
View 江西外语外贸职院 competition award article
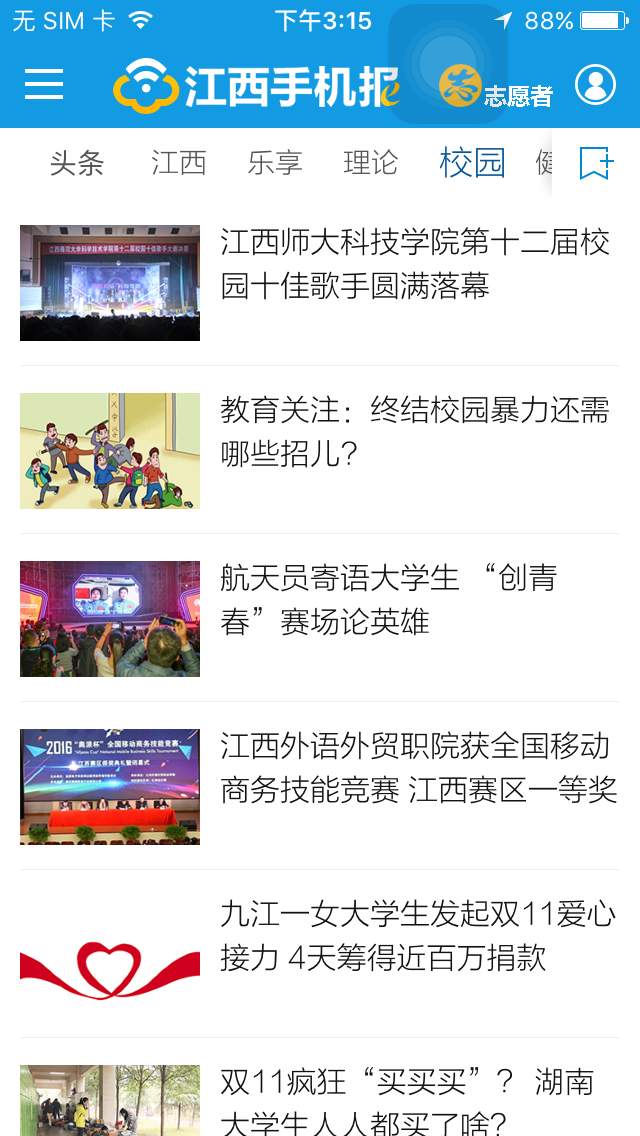click(x=418, y=768)
